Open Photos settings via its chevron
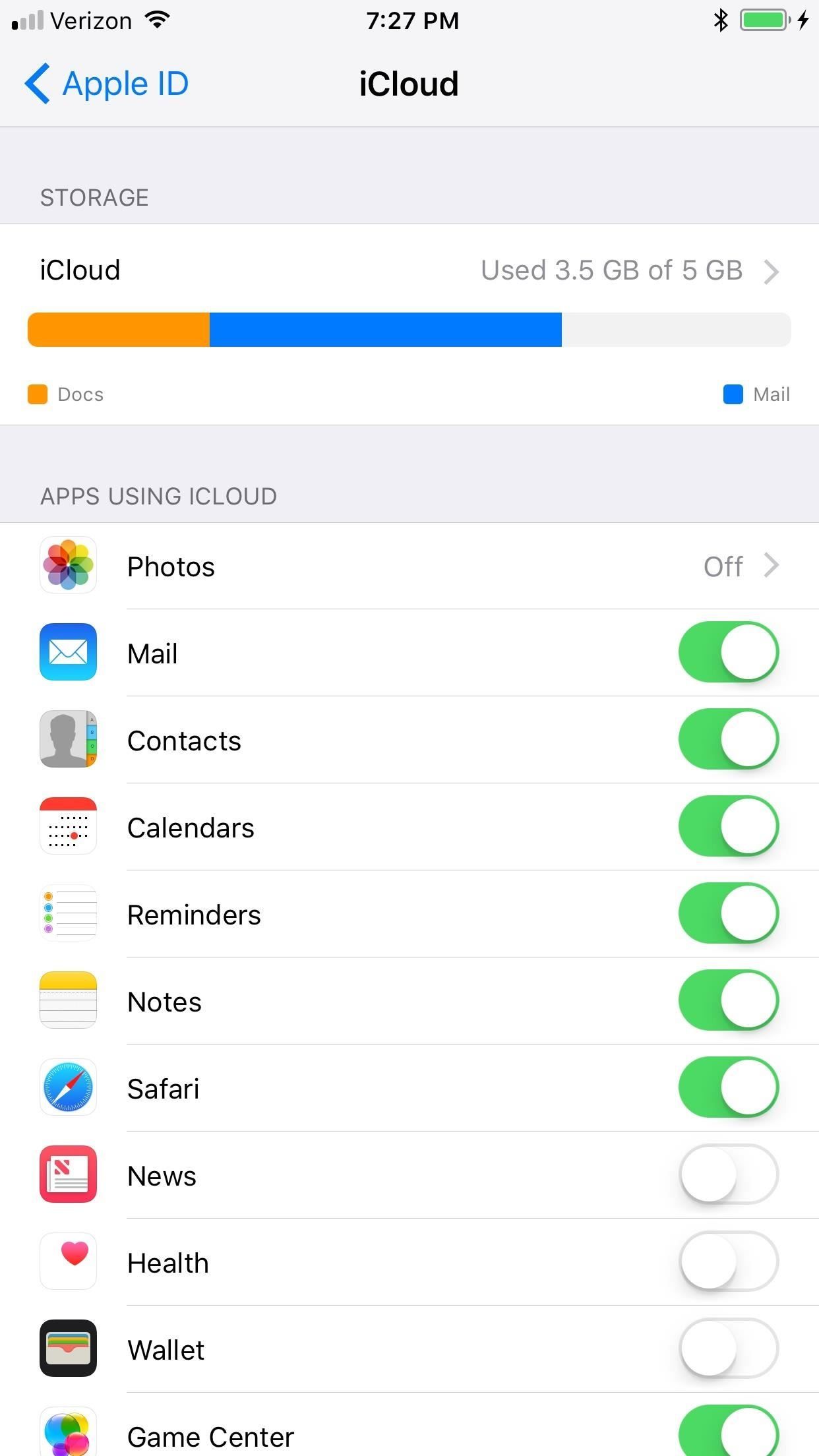819x1456 pixels. coord(772,566)
